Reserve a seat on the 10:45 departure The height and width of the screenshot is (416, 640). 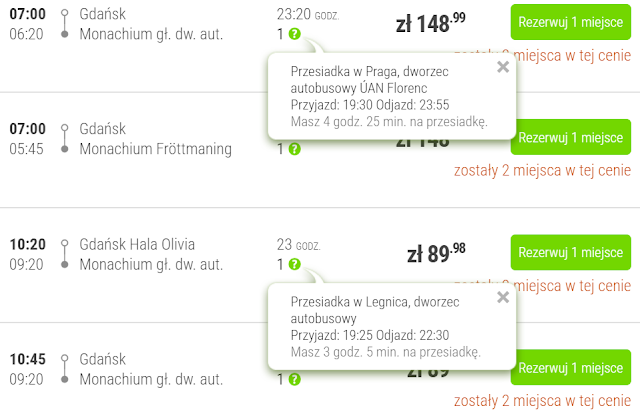tap(570, 367)
